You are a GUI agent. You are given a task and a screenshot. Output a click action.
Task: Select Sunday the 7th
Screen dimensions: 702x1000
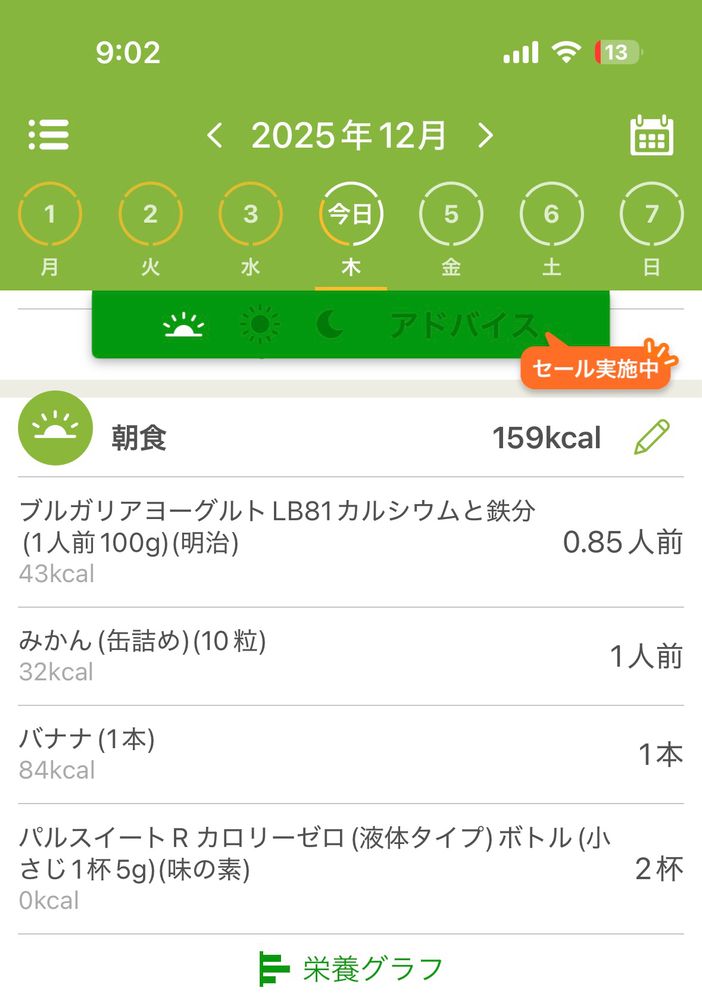point(652,215)
